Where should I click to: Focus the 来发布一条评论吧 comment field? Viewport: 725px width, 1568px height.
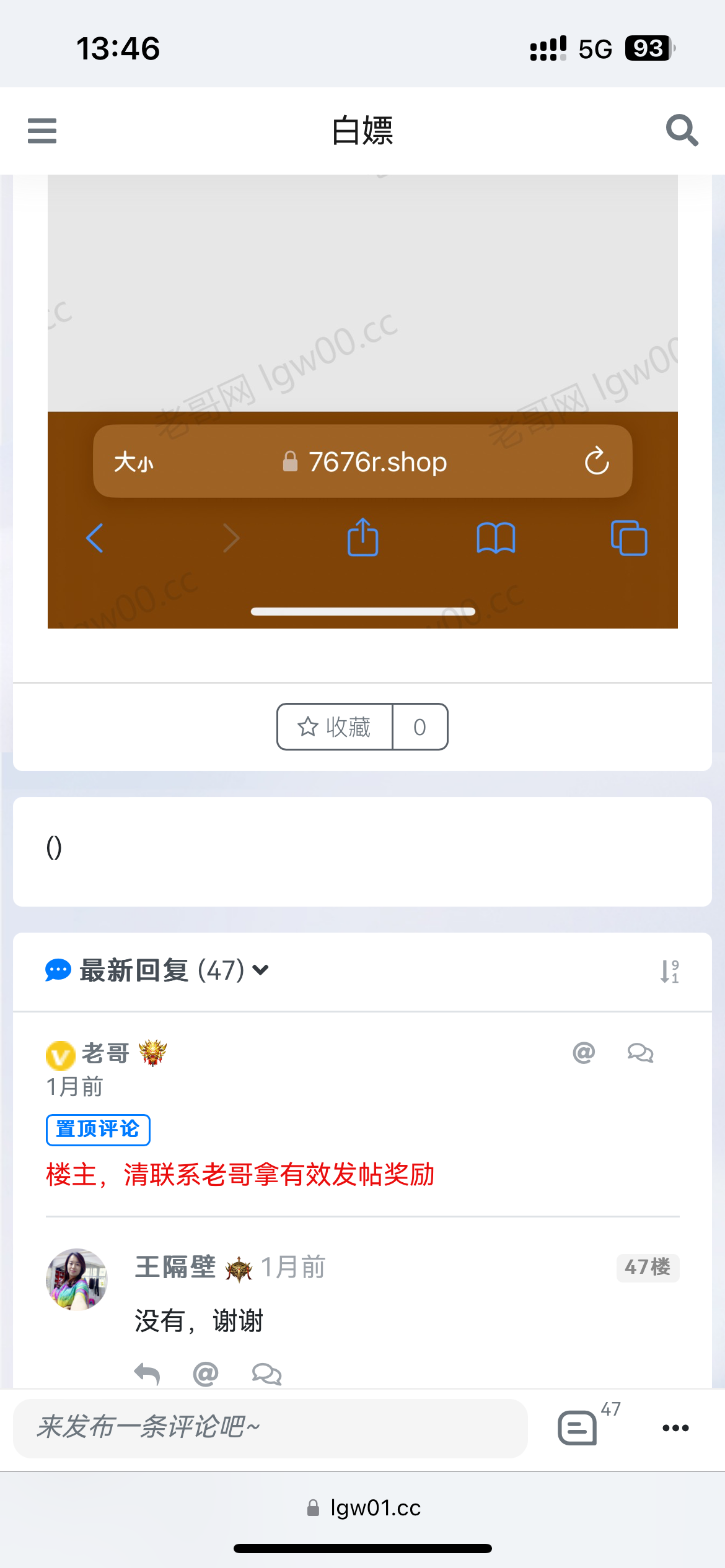point(270,1428)
